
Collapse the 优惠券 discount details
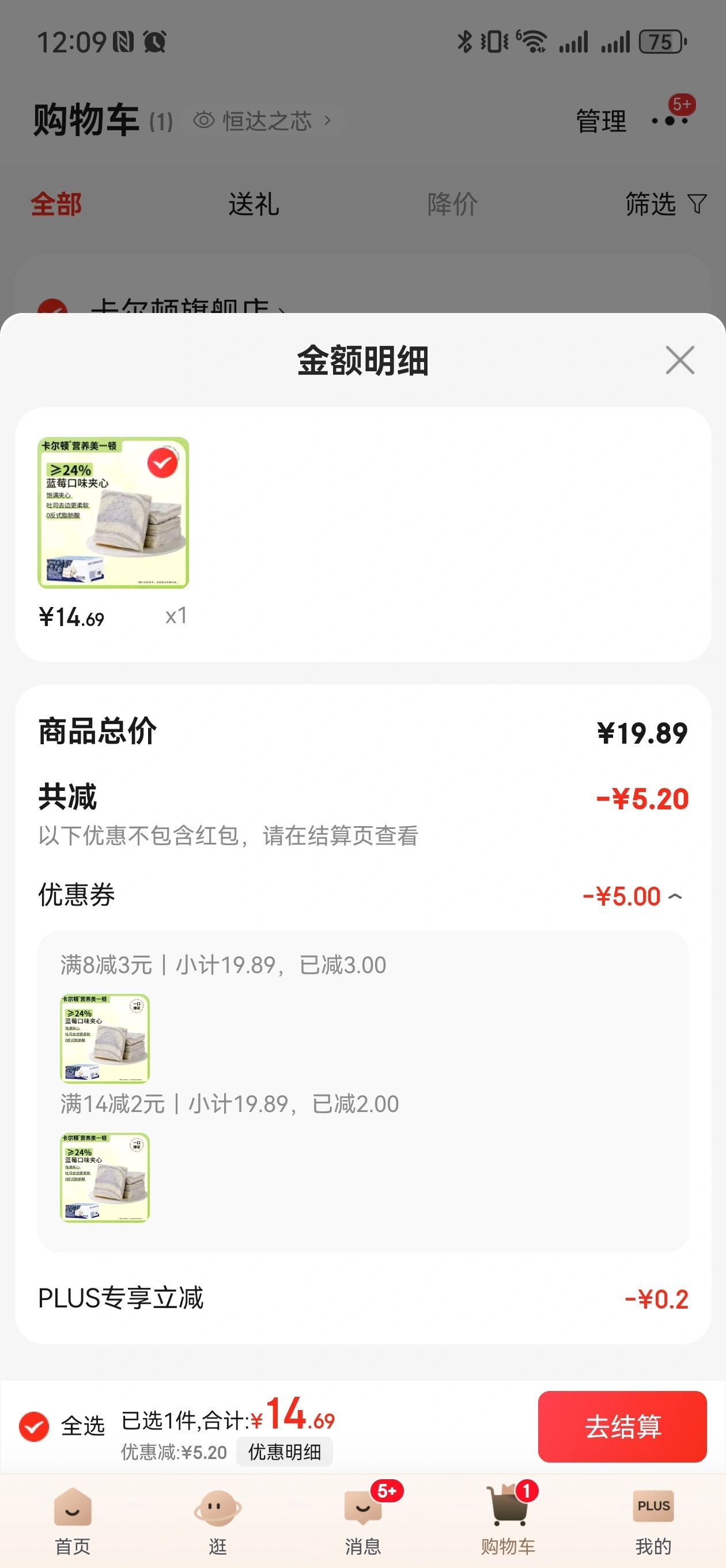click(x=675, y=896)
